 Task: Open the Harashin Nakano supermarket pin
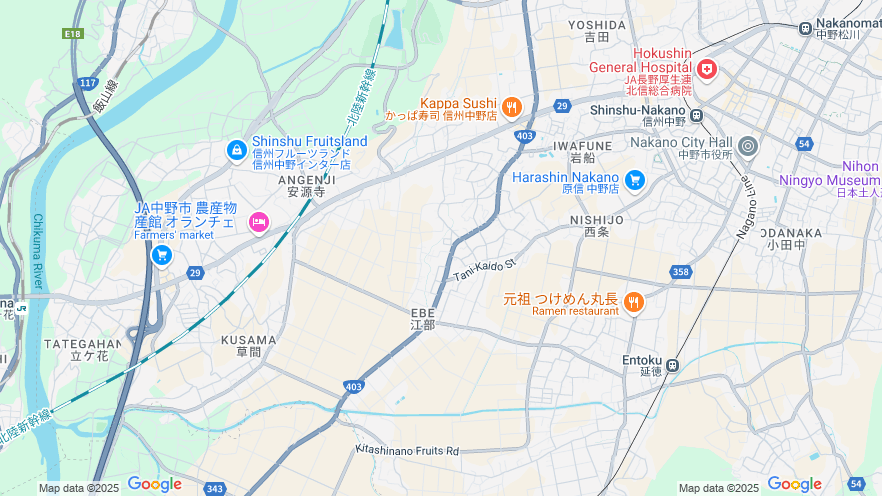635,181
